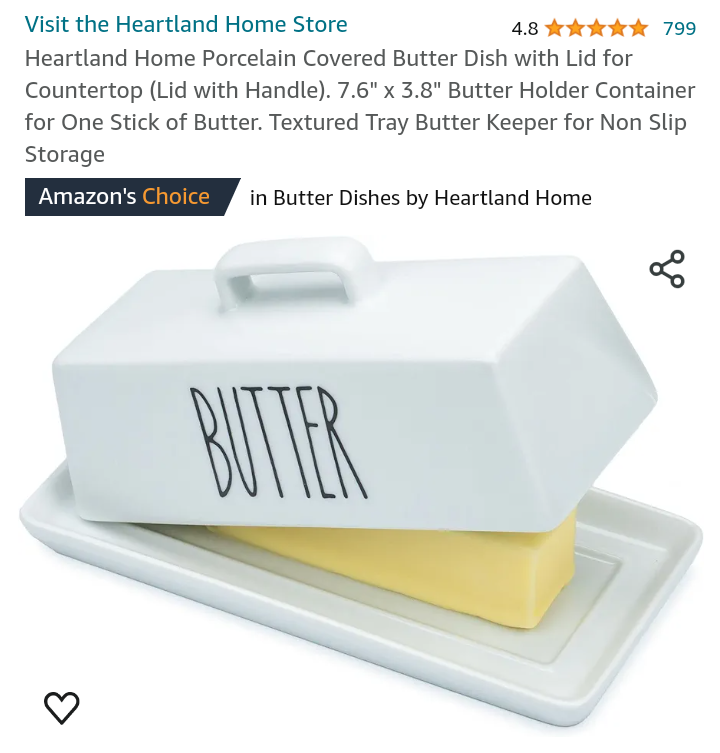Visit the Heartland Home Store link
The width and height of the screenshot is (720, 753).
tap(186, 24)
